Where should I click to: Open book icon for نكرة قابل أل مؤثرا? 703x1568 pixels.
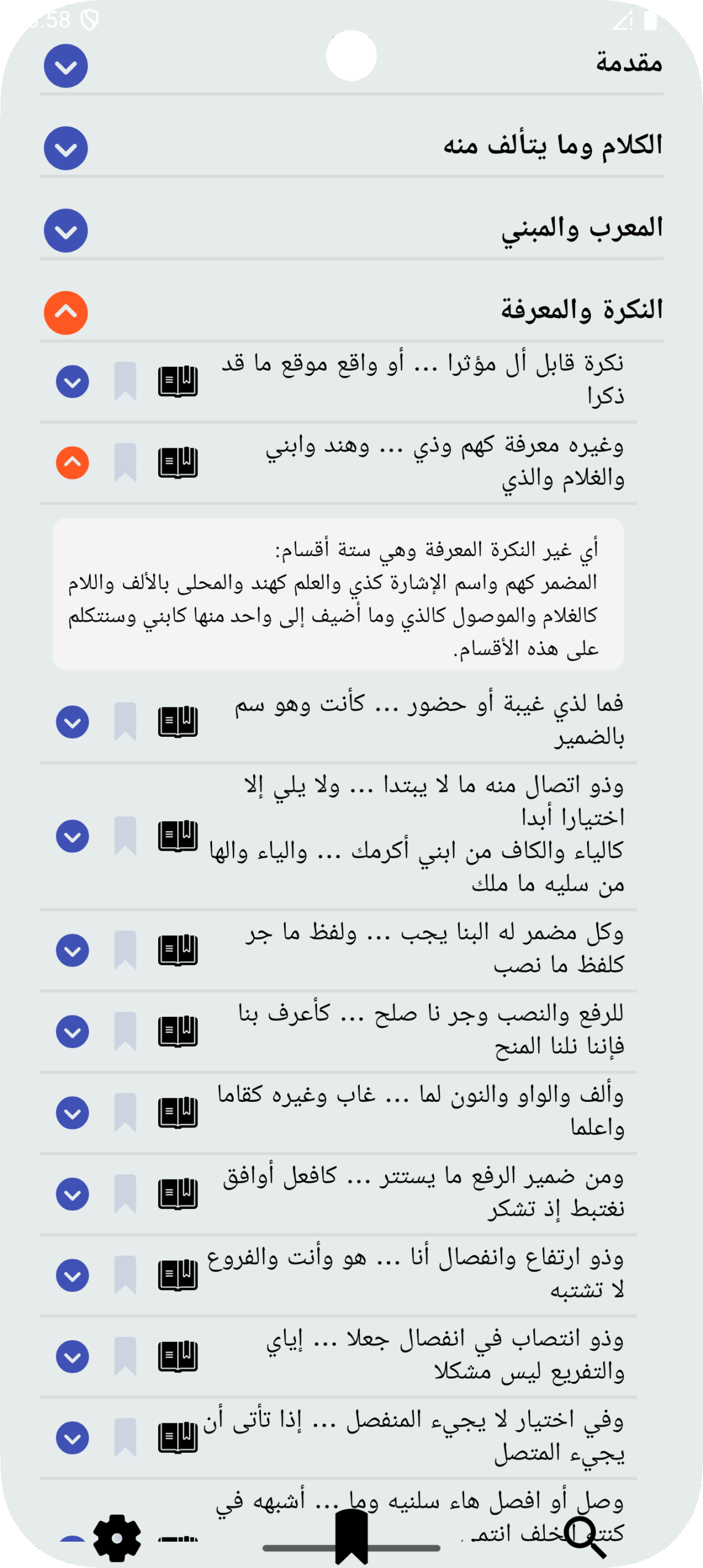(178, 382)
